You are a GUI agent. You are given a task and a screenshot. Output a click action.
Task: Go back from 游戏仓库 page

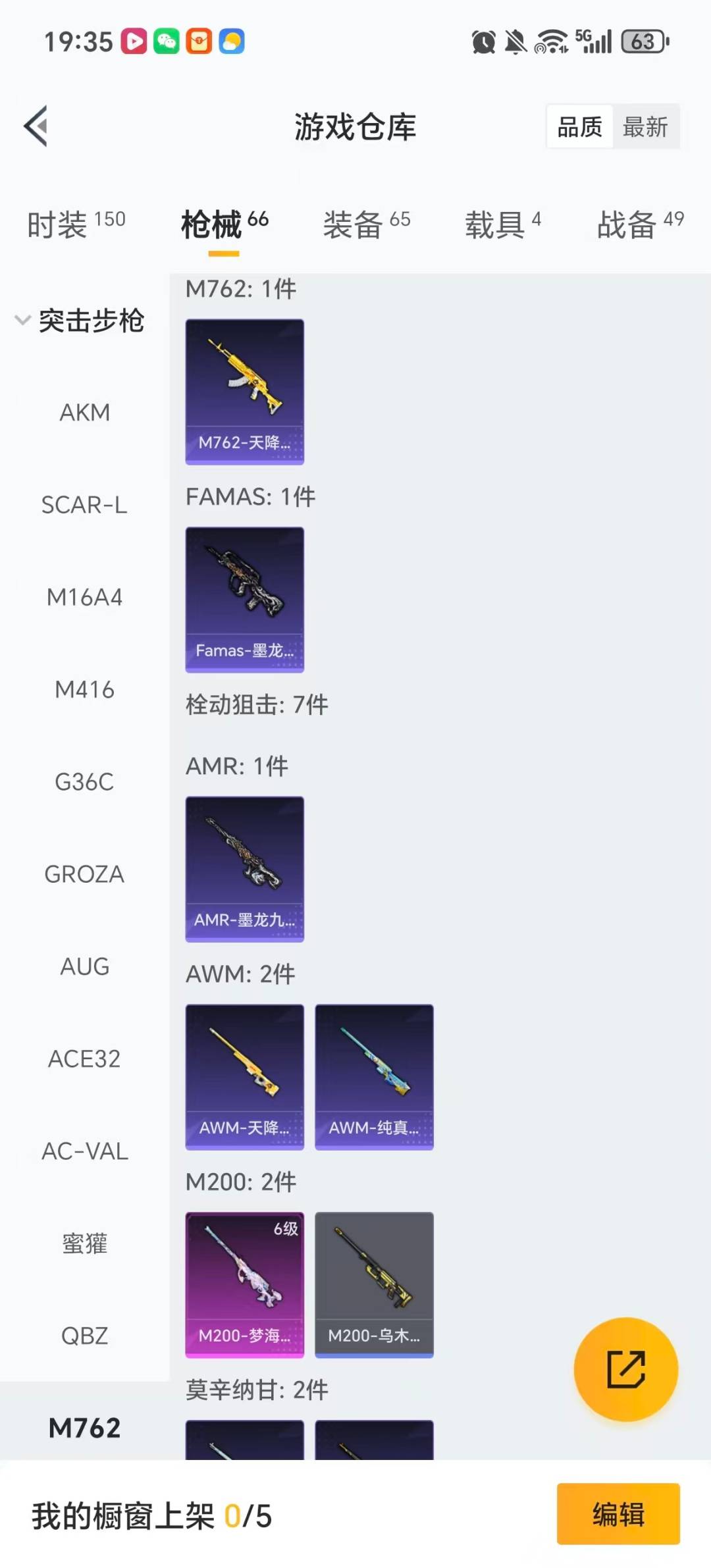click(36, 126)
